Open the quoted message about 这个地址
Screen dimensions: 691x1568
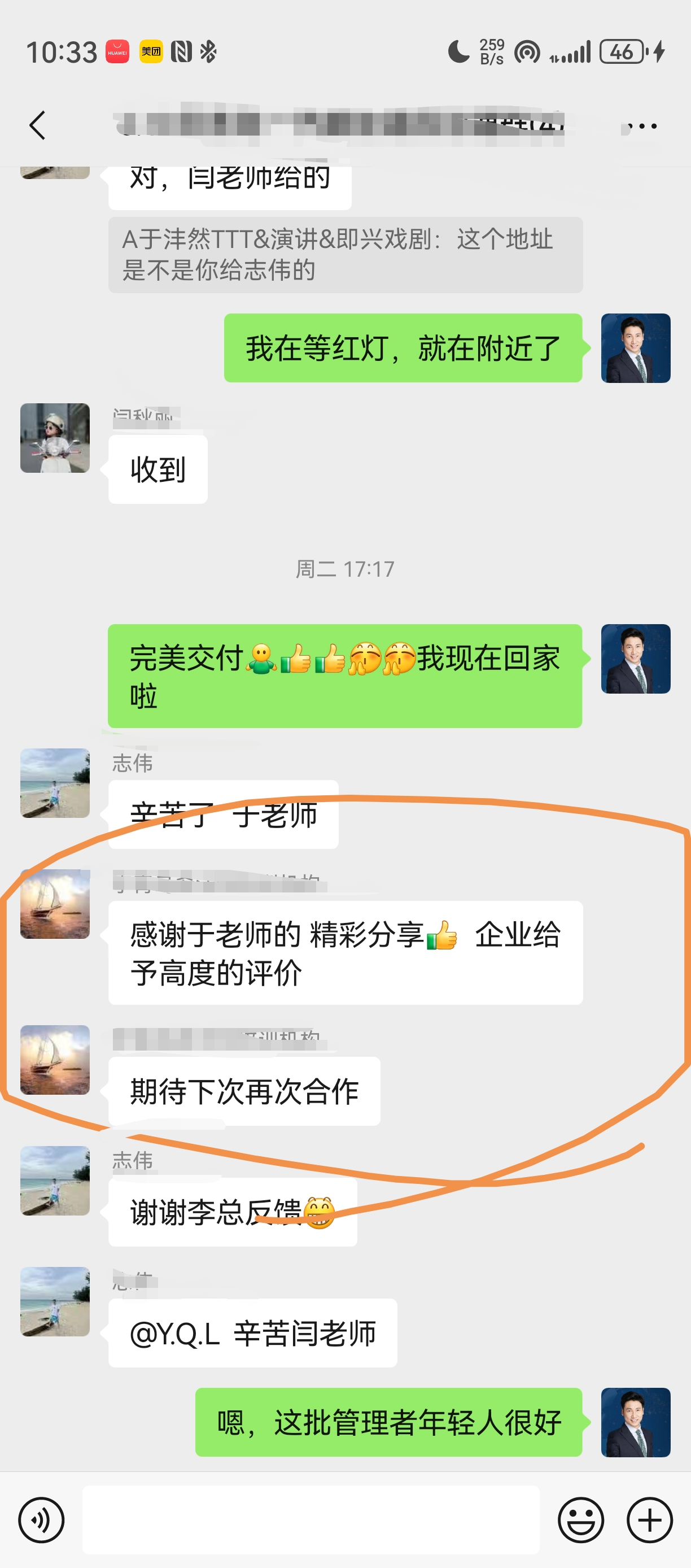[345, 254]
